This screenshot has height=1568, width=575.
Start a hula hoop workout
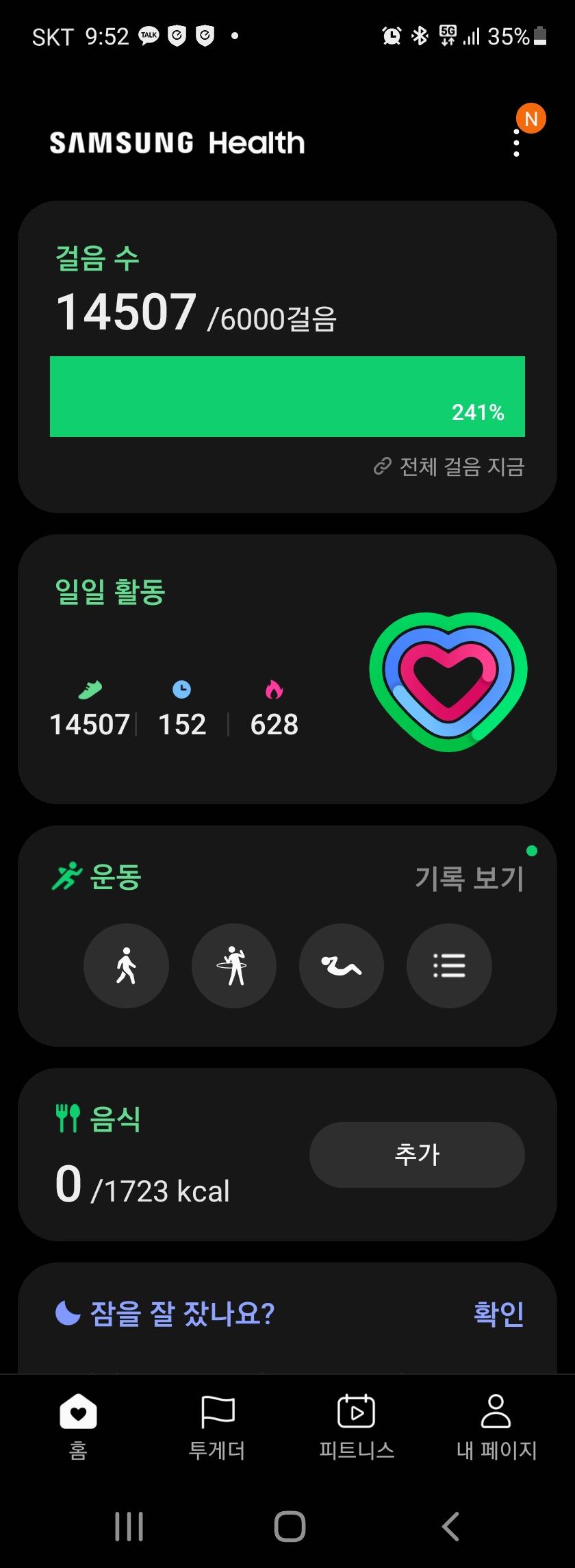click(234, 966)
